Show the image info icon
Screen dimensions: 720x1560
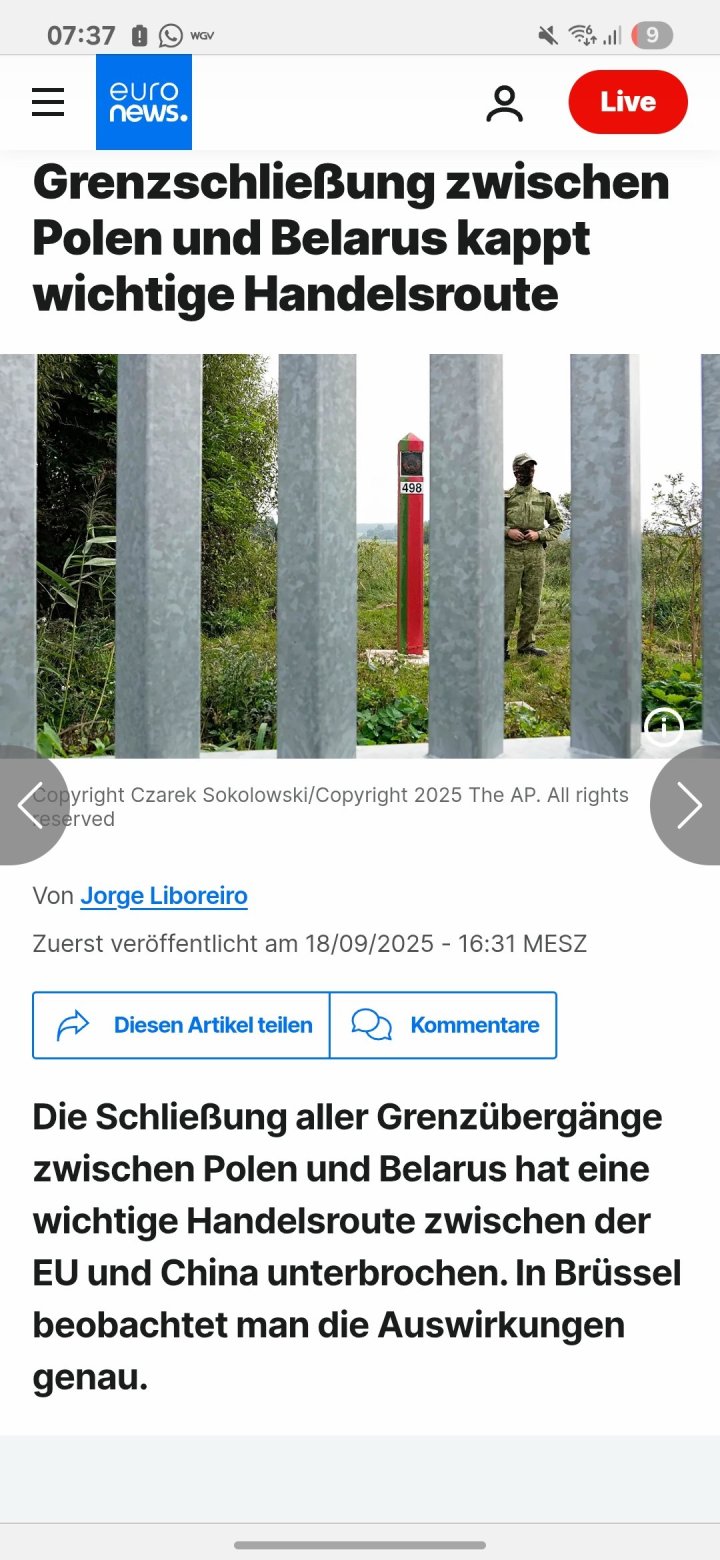pyautogui.click(x=664, y=727)
